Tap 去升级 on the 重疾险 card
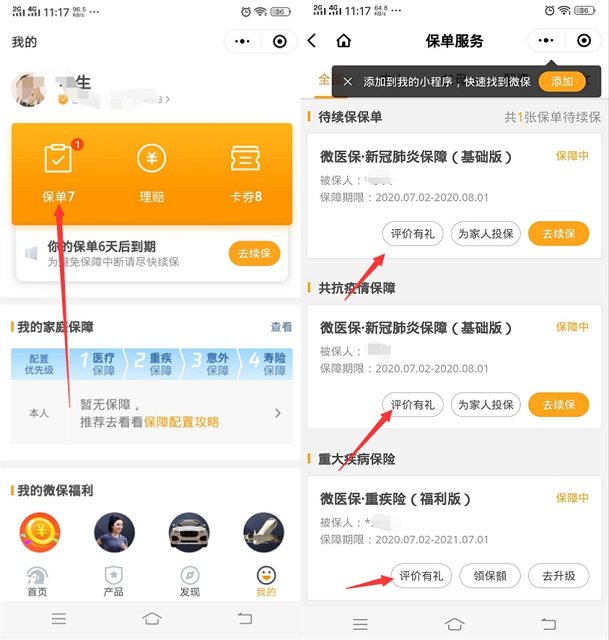Image resolution: width=609 pixels, height=640 pixels. [558, 576]
